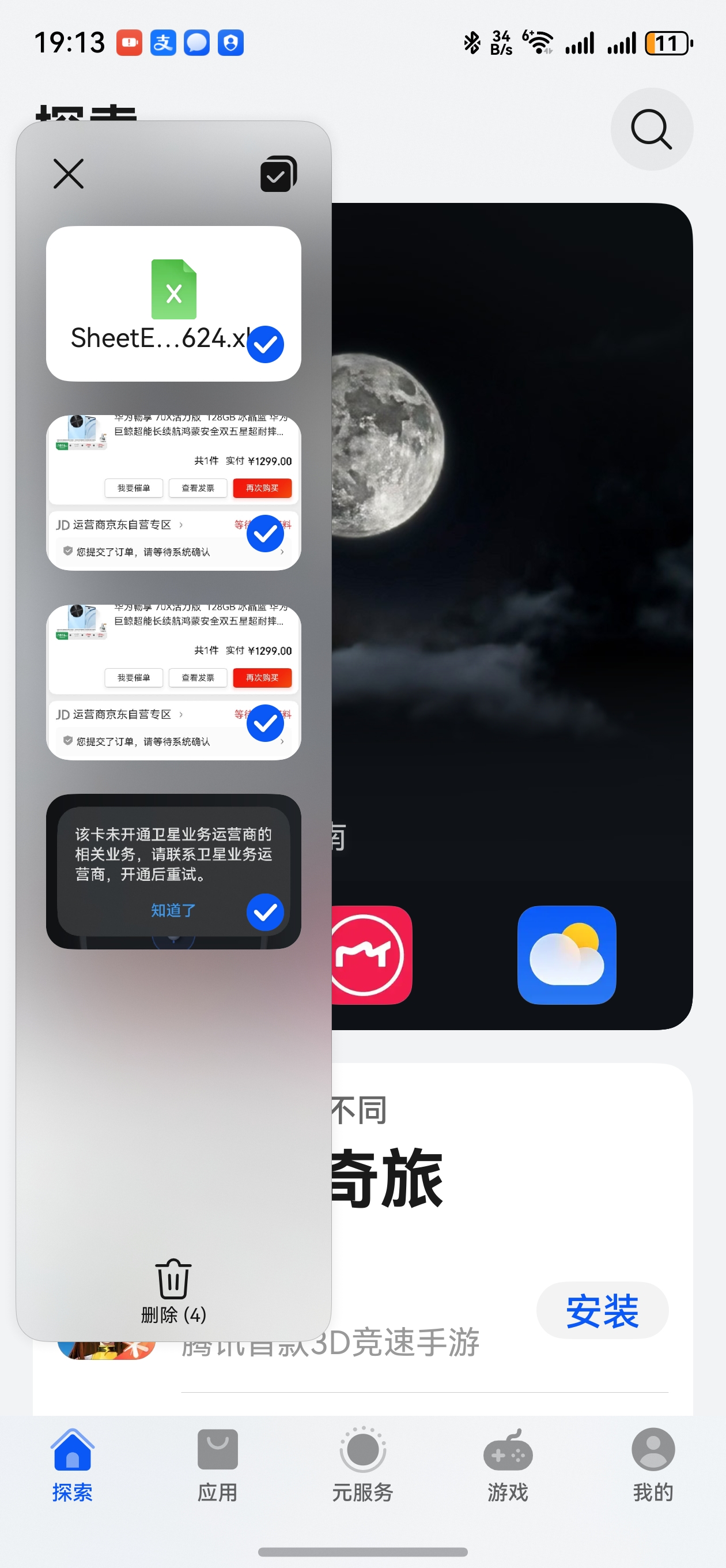
Task: Uncheck the satellite service notice screenshot
Action: click(x=265, y=912)
